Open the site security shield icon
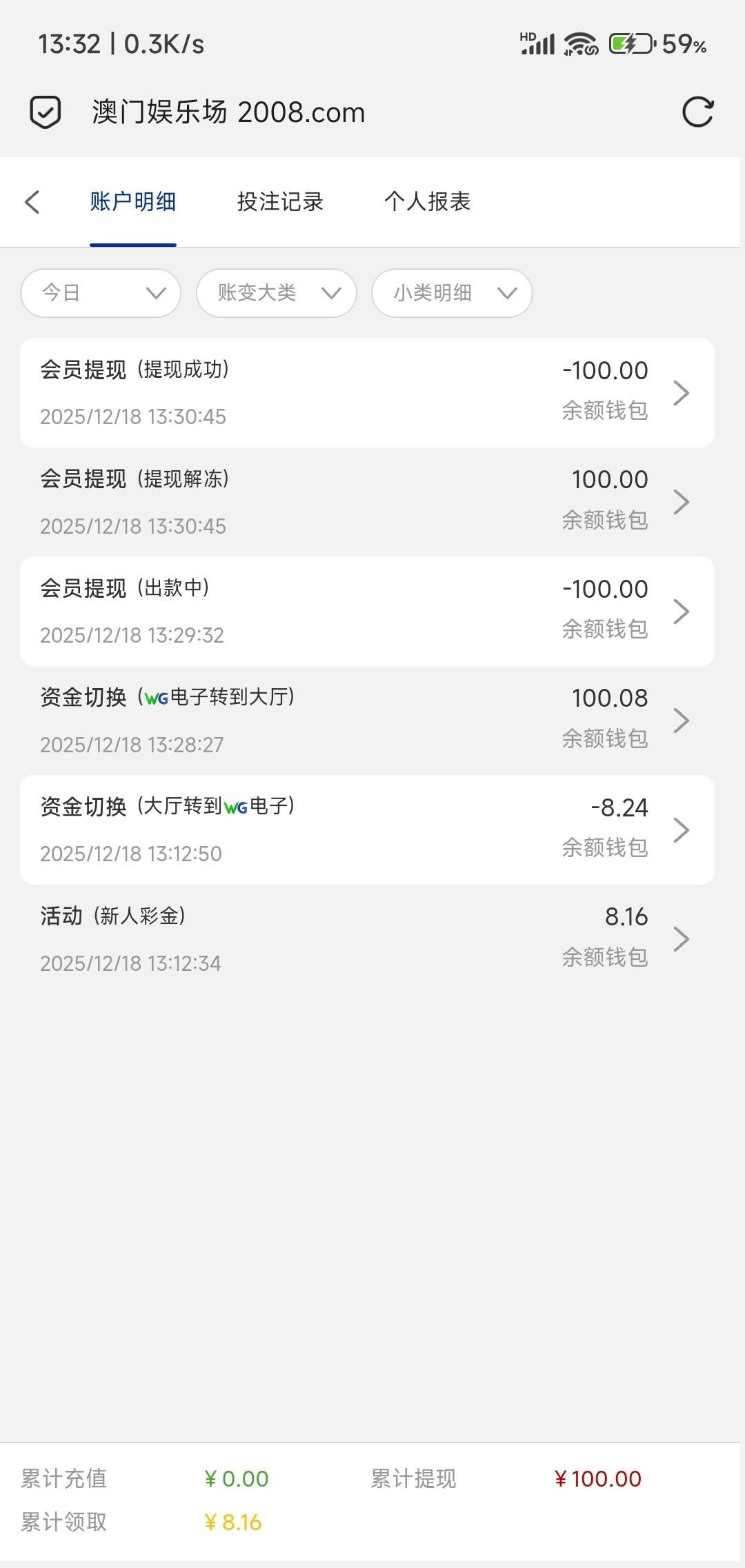The height and width of the screenshot is (1568, 745). click(x=46, y=112)
